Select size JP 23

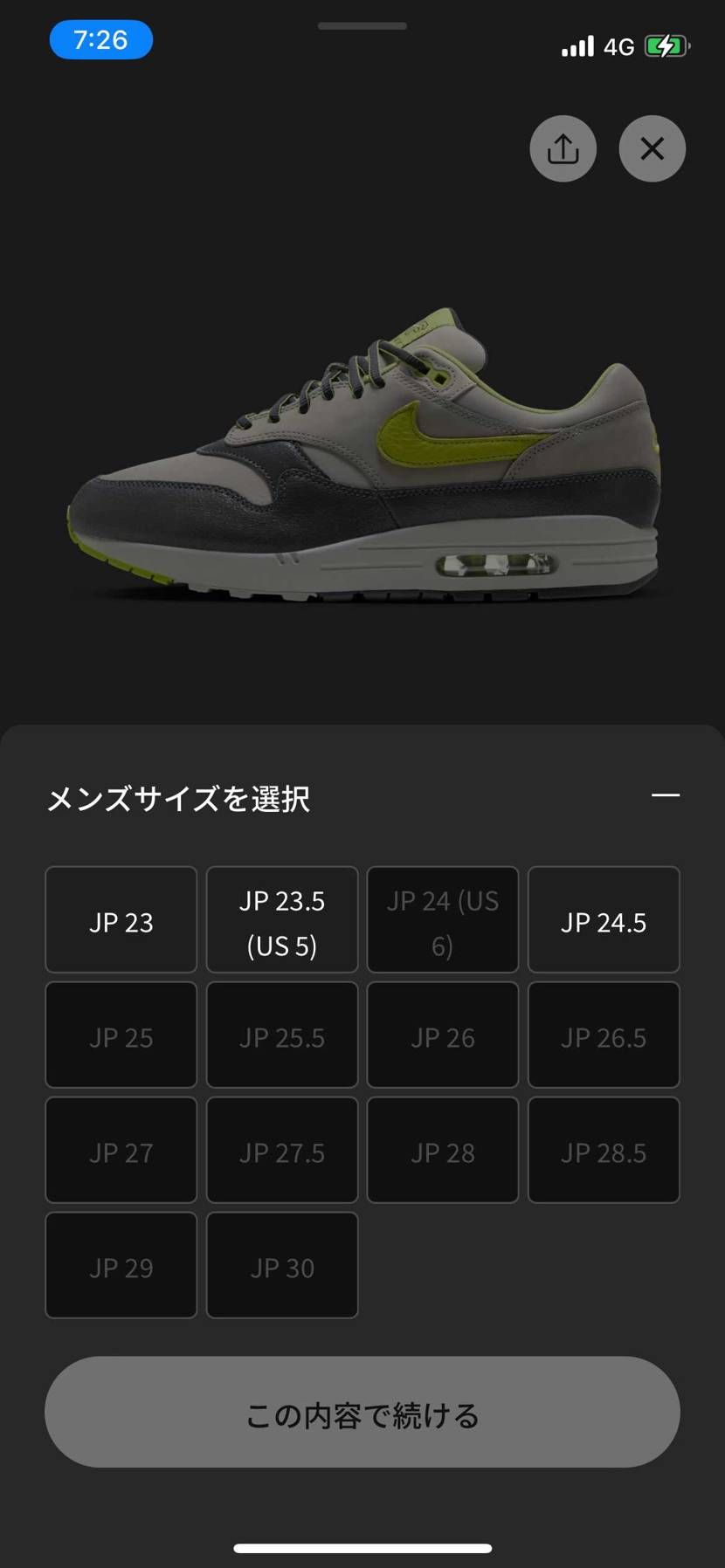[x=121, y=919]
